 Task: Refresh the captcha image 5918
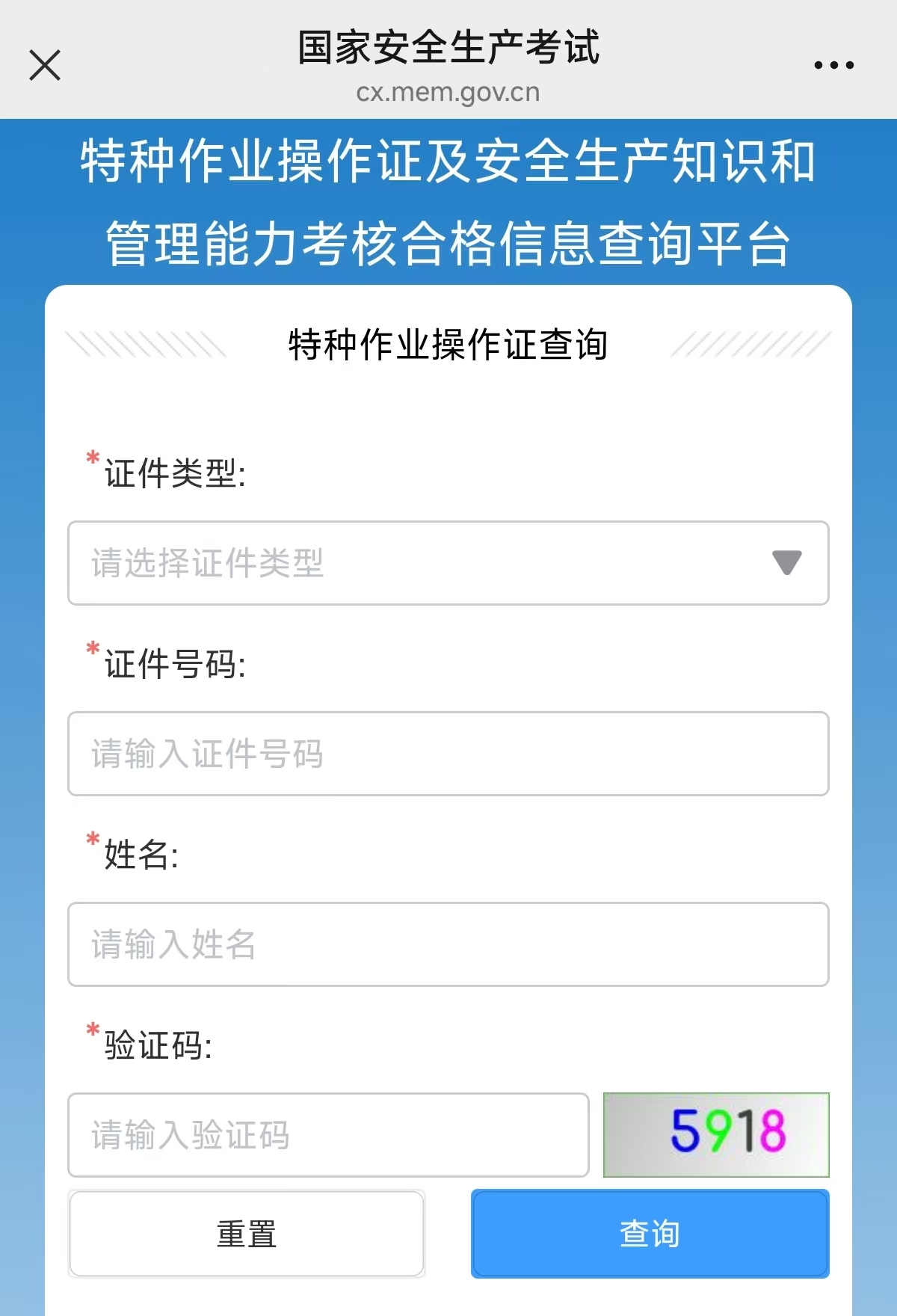716,1135
